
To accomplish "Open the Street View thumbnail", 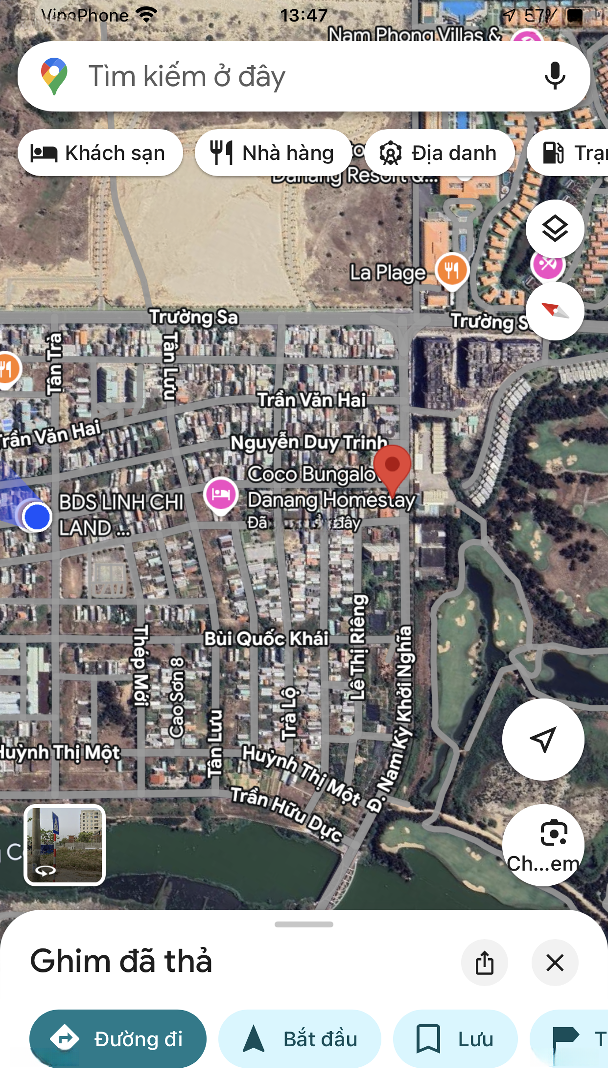I will (65, 845).
